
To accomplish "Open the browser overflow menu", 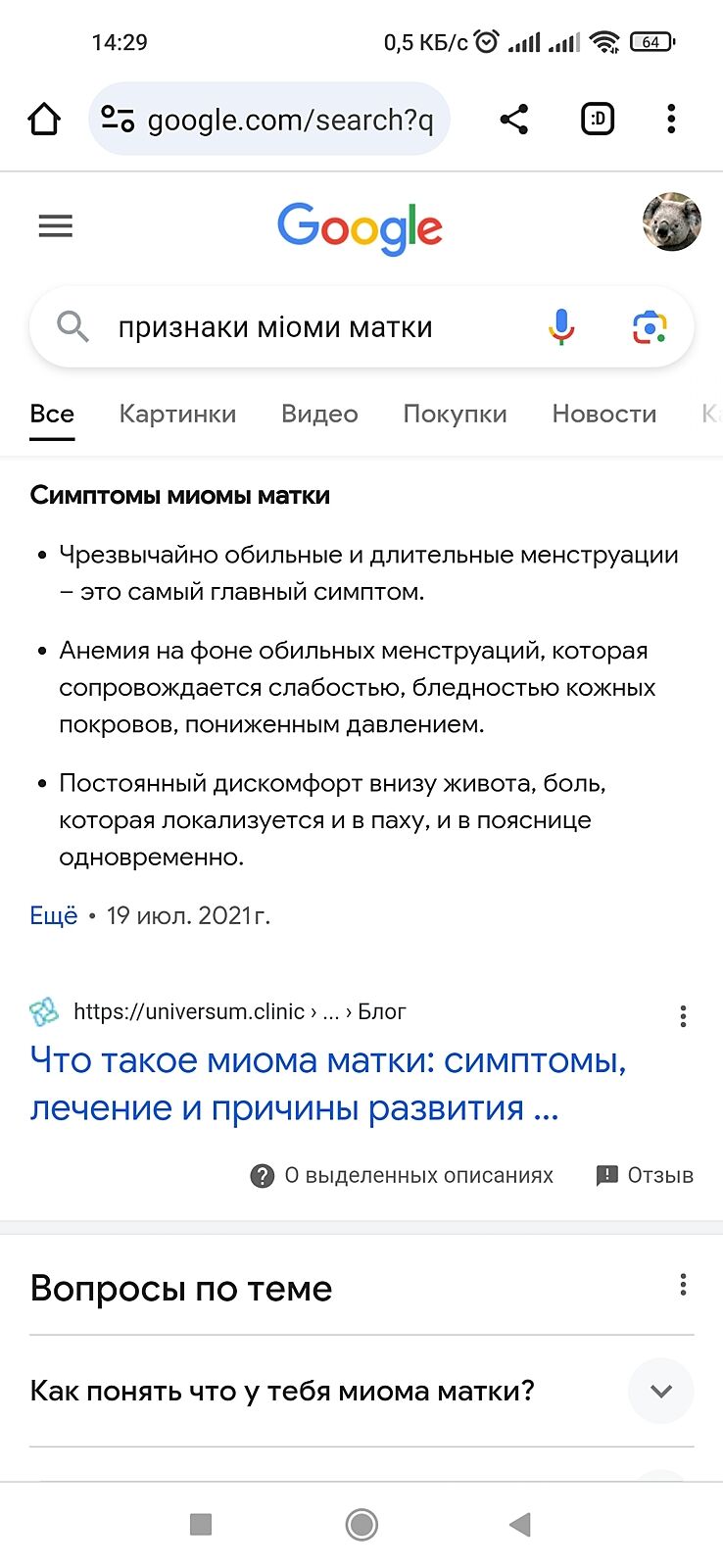I will tap(671, 120).
